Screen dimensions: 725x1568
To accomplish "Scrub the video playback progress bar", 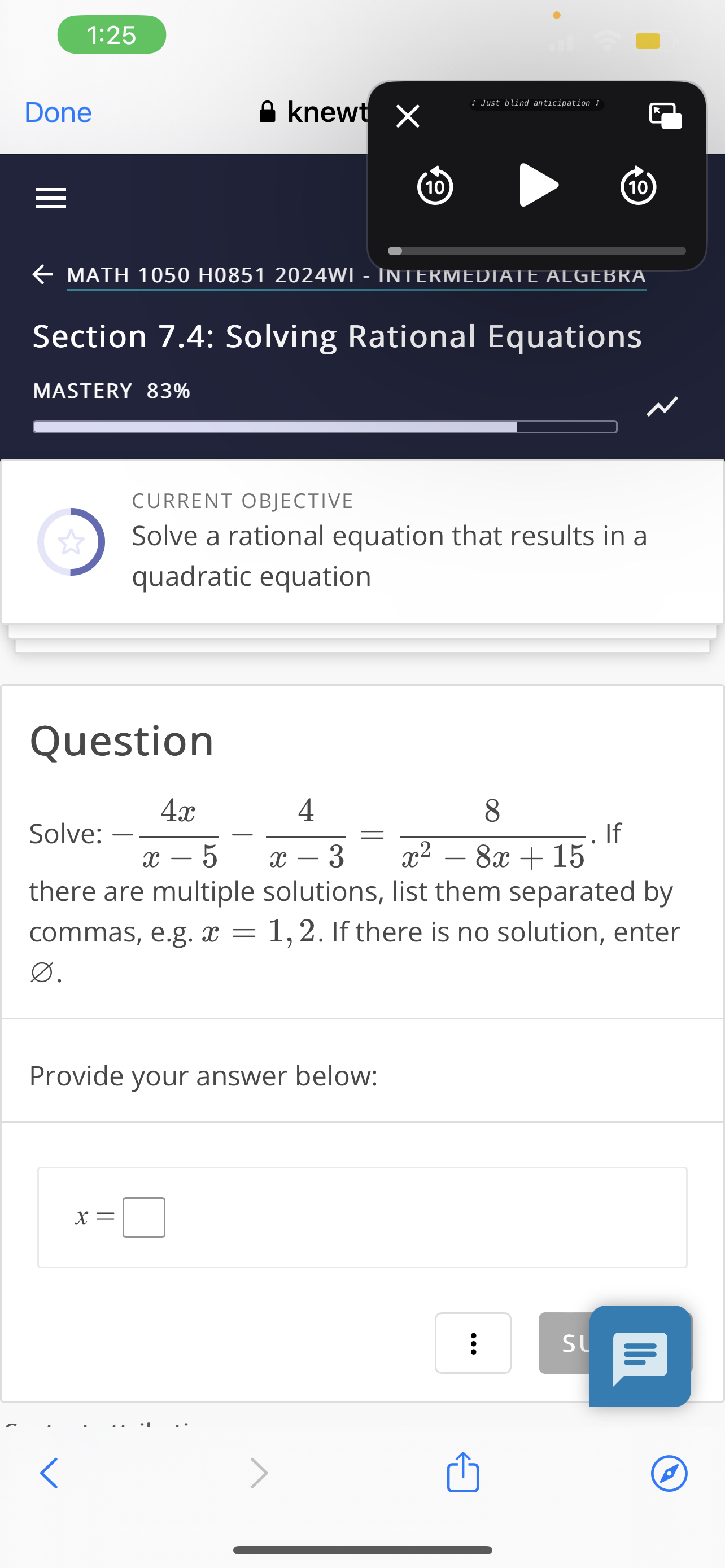I will 538,250.
